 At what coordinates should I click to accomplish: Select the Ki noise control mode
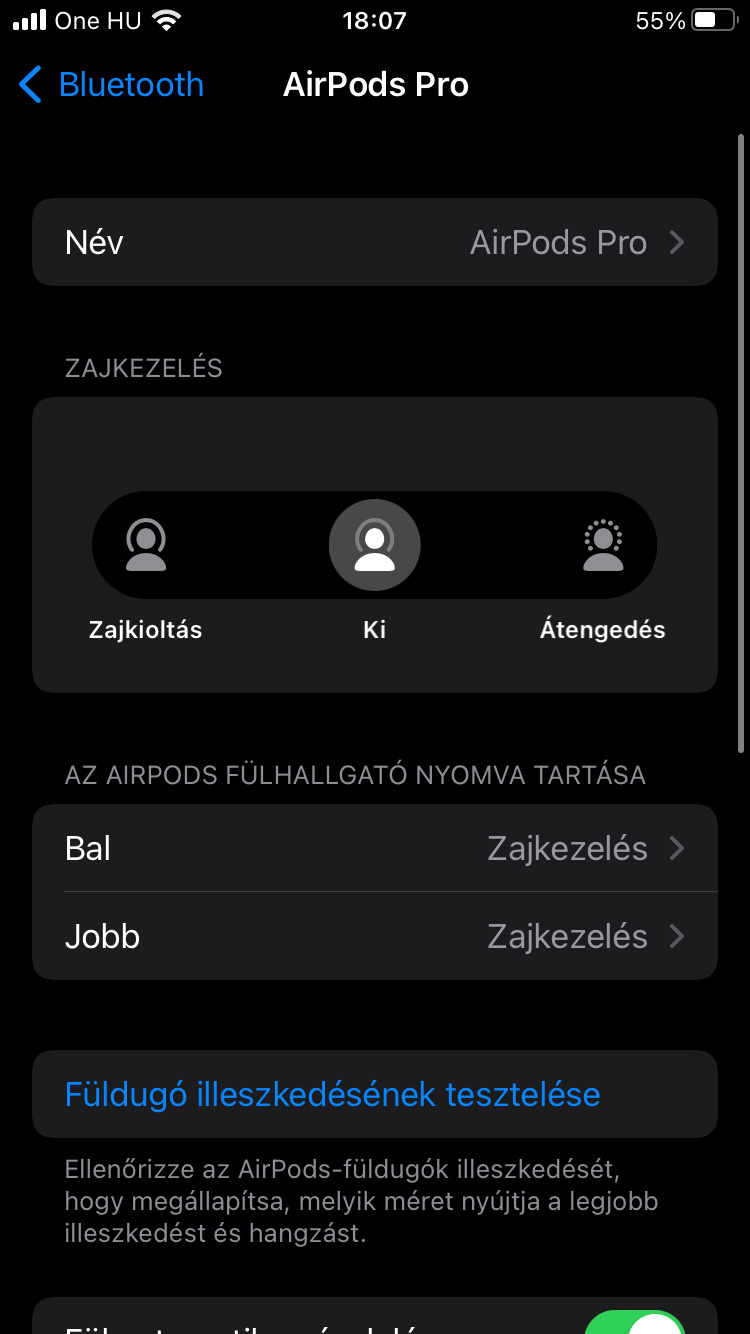375,546
